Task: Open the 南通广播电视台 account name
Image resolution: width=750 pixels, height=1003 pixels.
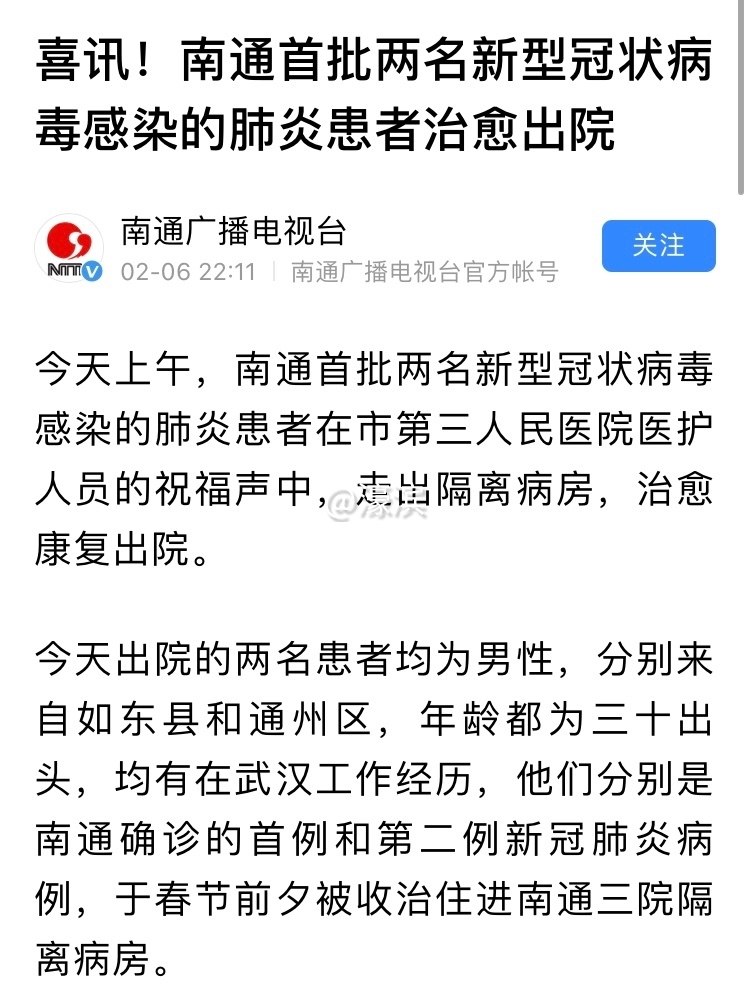Action: 232,232
